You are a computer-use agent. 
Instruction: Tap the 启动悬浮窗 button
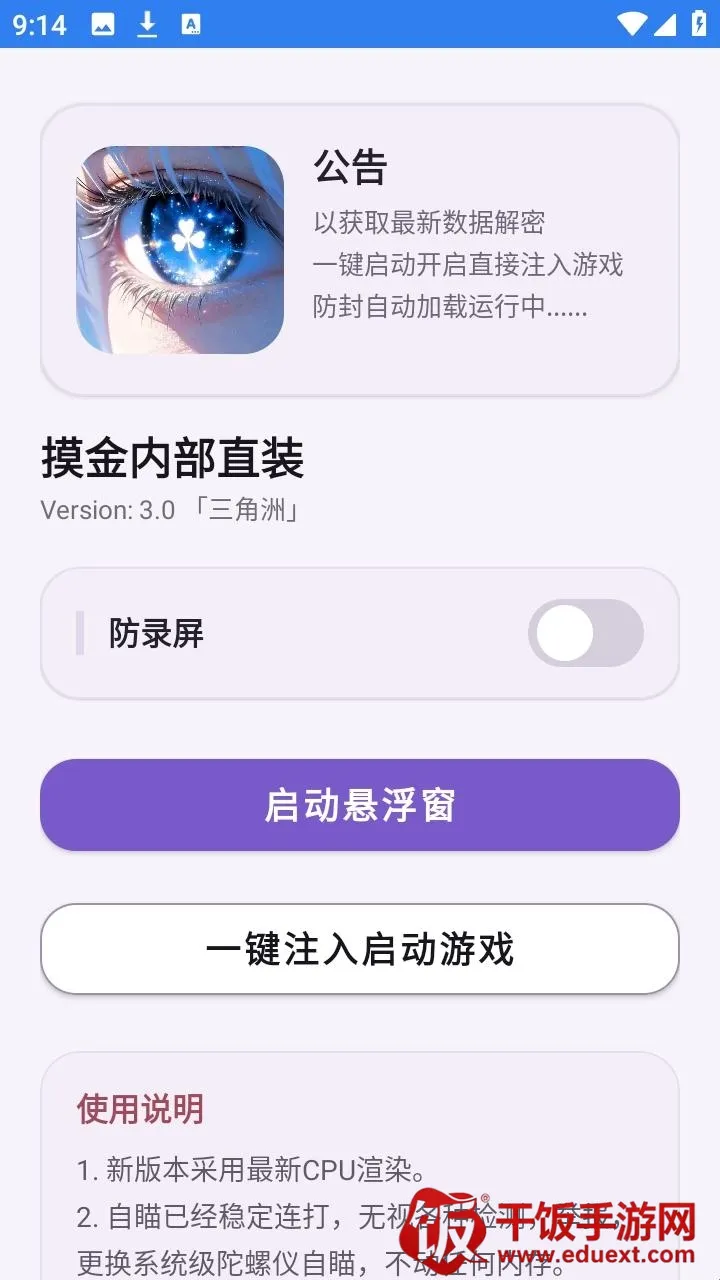pos(360,805)
